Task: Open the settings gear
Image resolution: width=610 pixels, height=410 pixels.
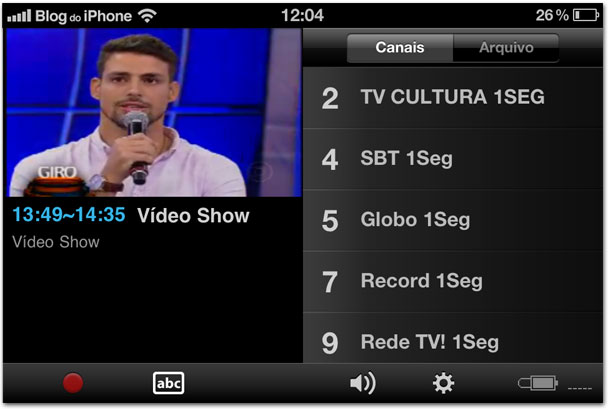Action: point(443,383)
